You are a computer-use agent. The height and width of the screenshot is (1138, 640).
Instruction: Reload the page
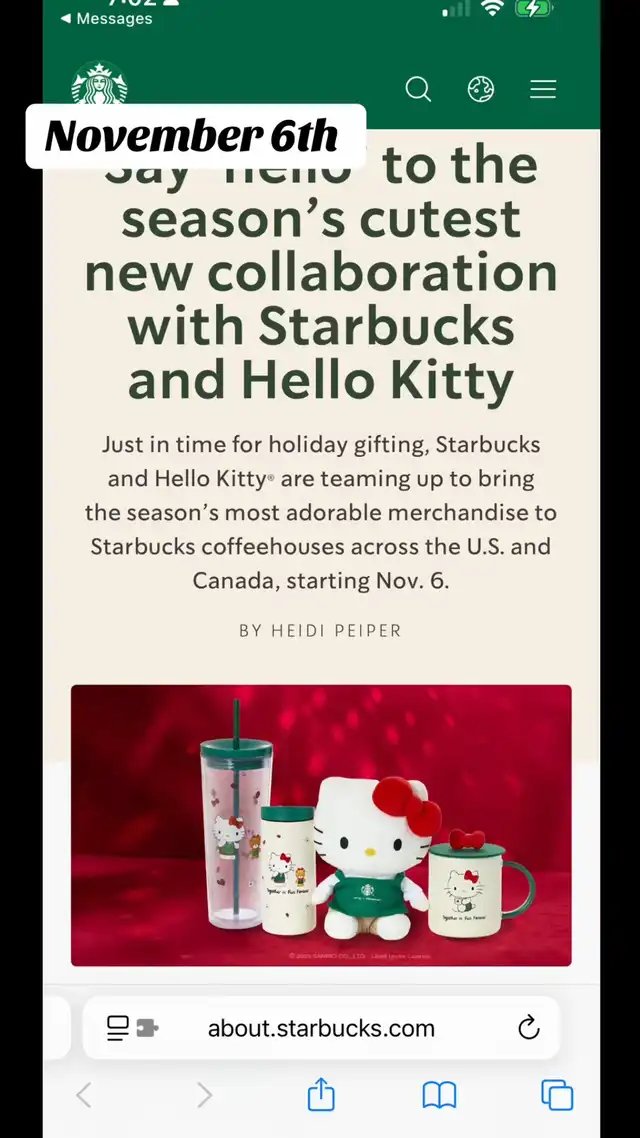(529, 1027)
